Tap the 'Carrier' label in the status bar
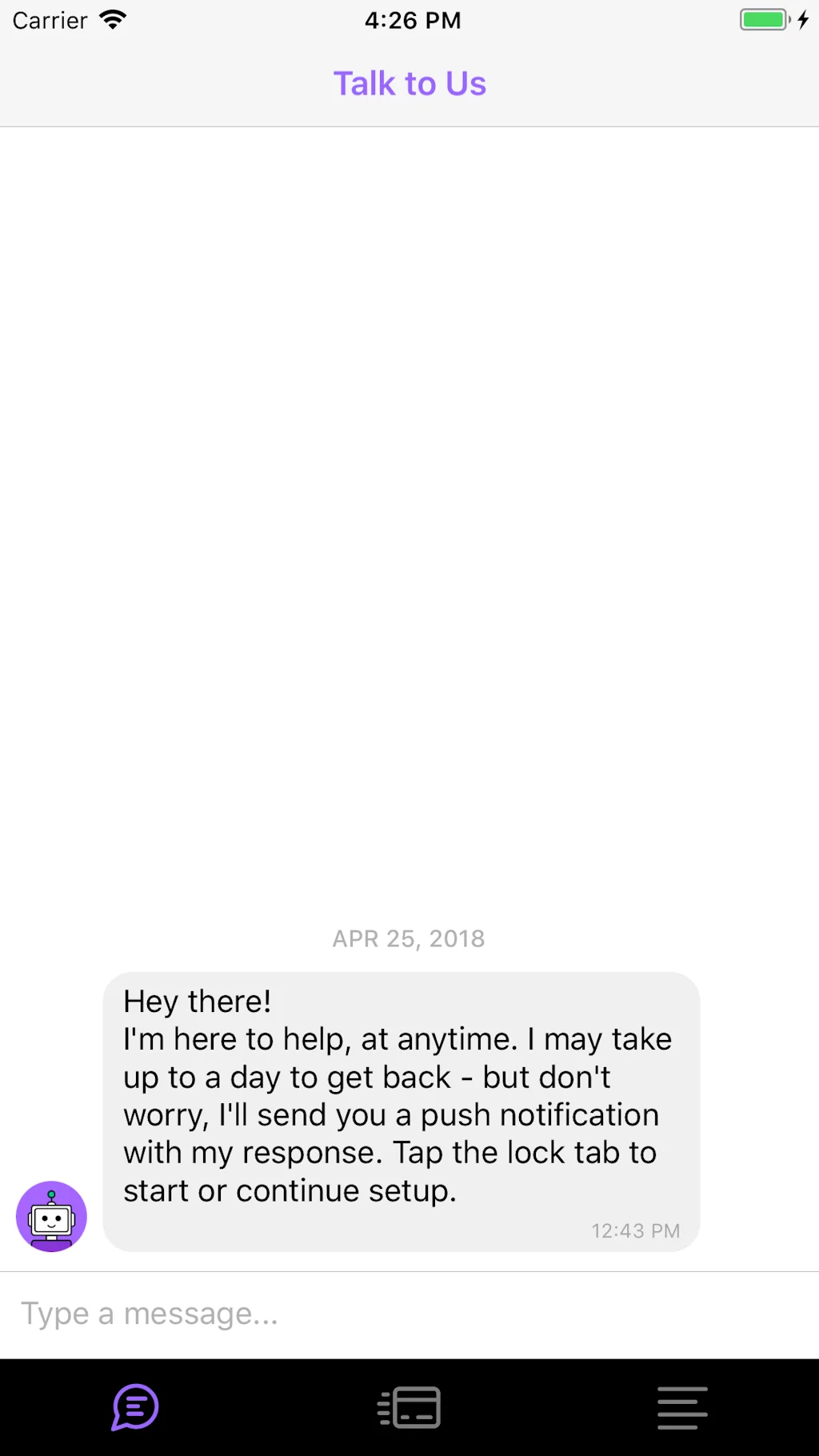The width and height of the screenshot is (819, 1456). [49, 19]
